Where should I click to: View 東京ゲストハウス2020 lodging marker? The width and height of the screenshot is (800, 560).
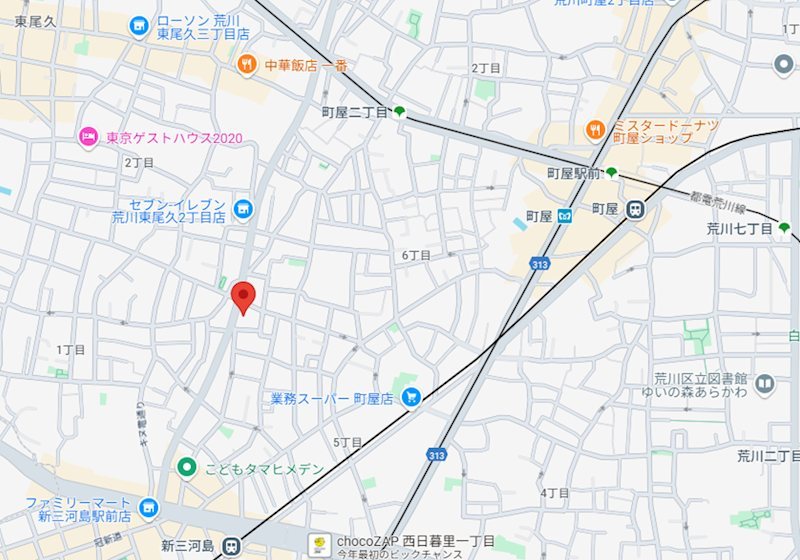(88, 137)
